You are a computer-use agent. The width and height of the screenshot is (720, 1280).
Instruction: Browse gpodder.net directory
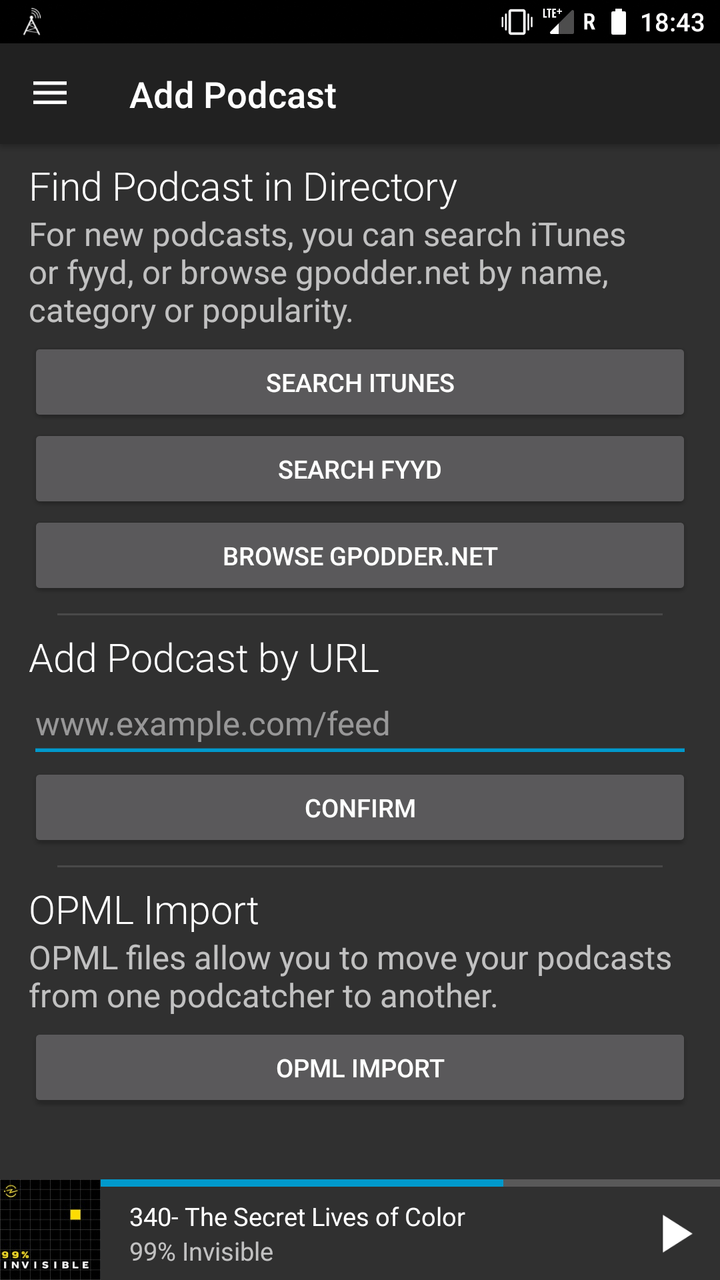click(360, 557)
